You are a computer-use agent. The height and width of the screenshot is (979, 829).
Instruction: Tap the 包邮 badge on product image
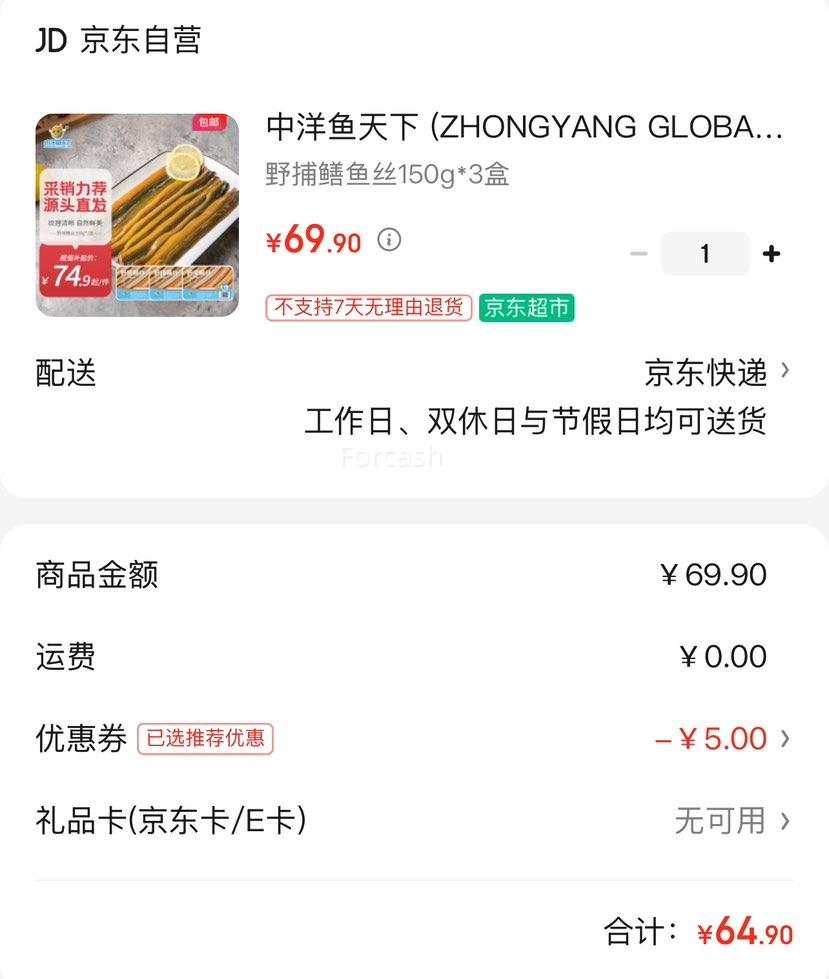[209, 120]
